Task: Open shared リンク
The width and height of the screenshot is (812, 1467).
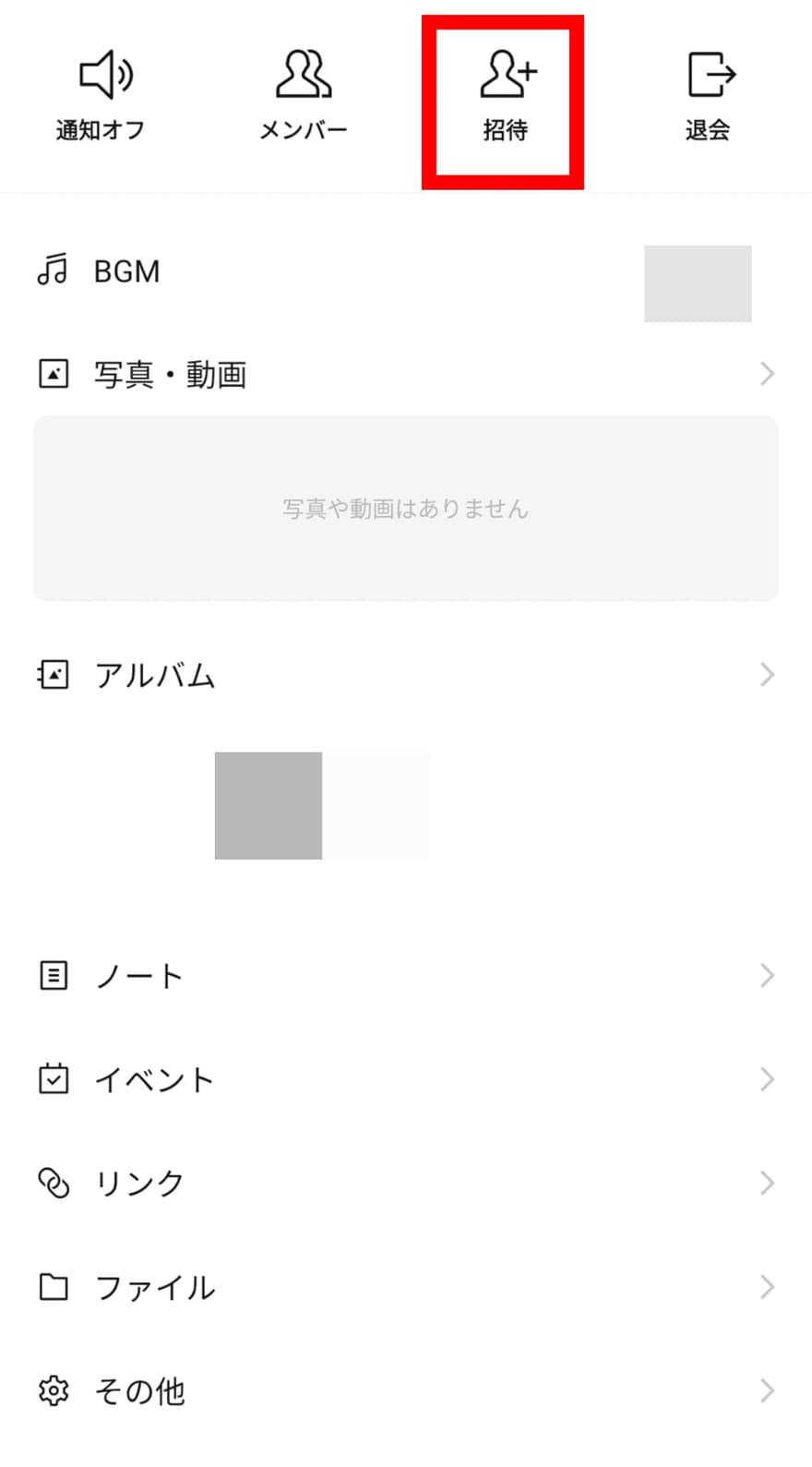Action: [x=139, y=1184]
